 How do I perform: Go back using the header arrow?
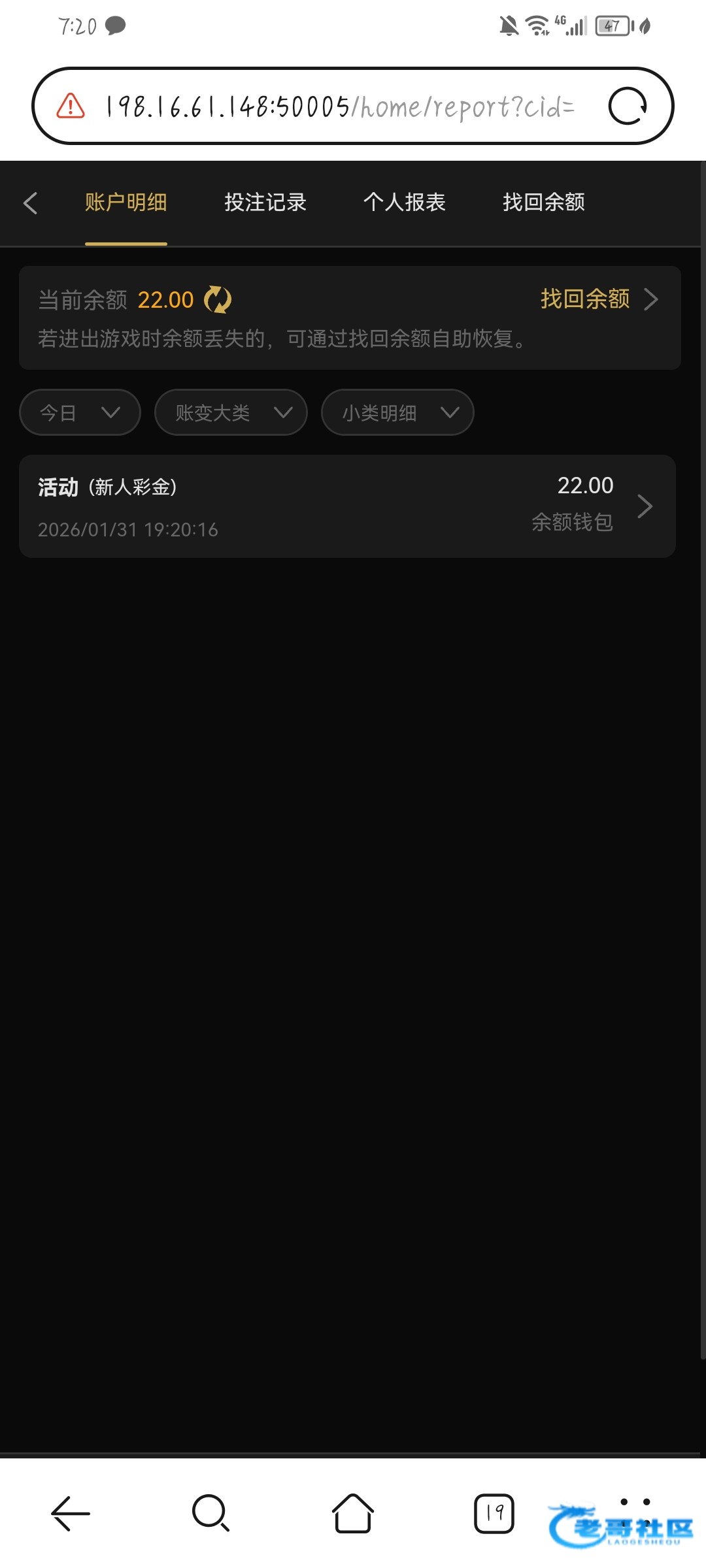click(31, 203)
